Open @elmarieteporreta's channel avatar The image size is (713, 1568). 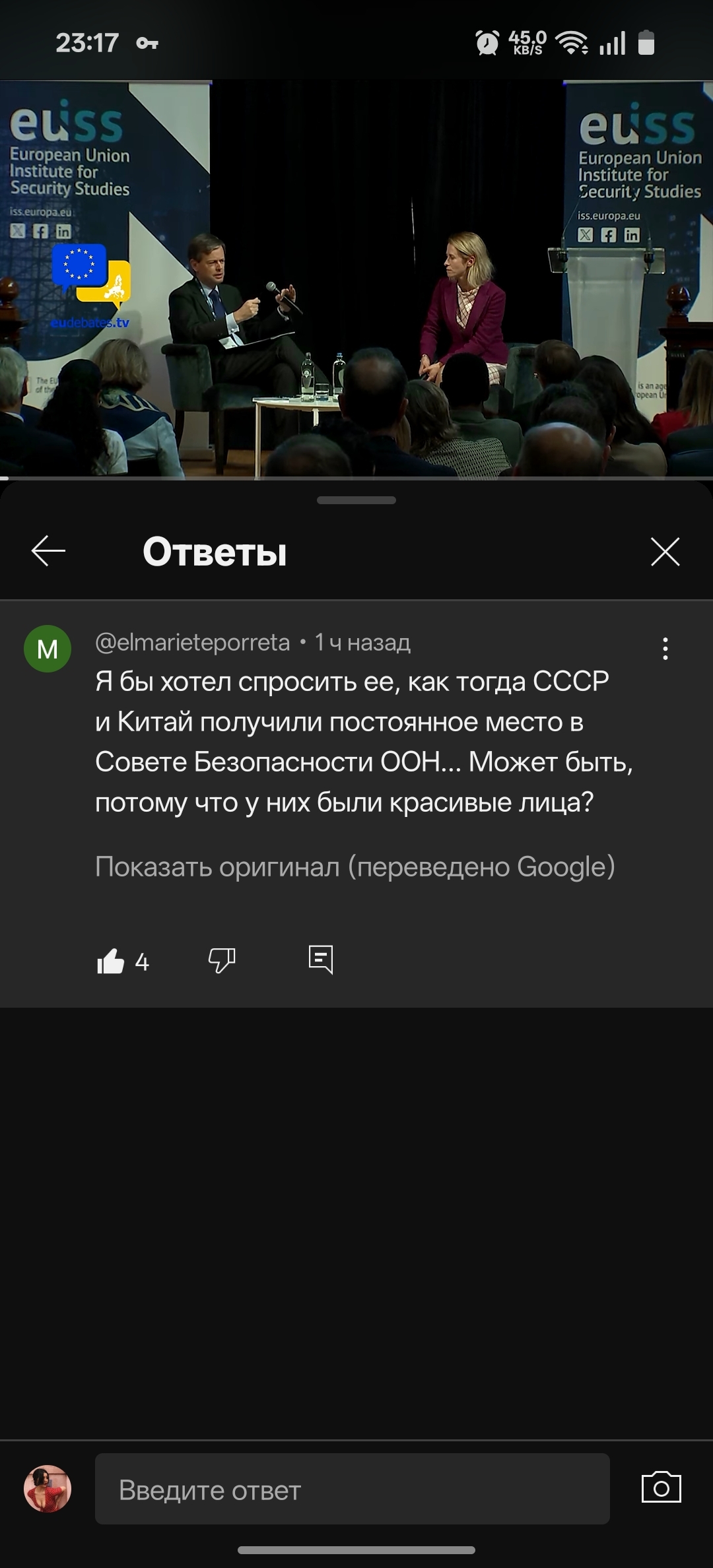tap(48, 649)
